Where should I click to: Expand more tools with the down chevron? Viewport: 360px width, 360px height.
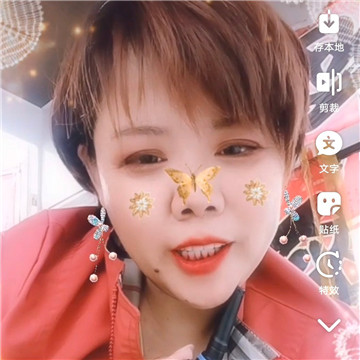(x=329, y=325)
